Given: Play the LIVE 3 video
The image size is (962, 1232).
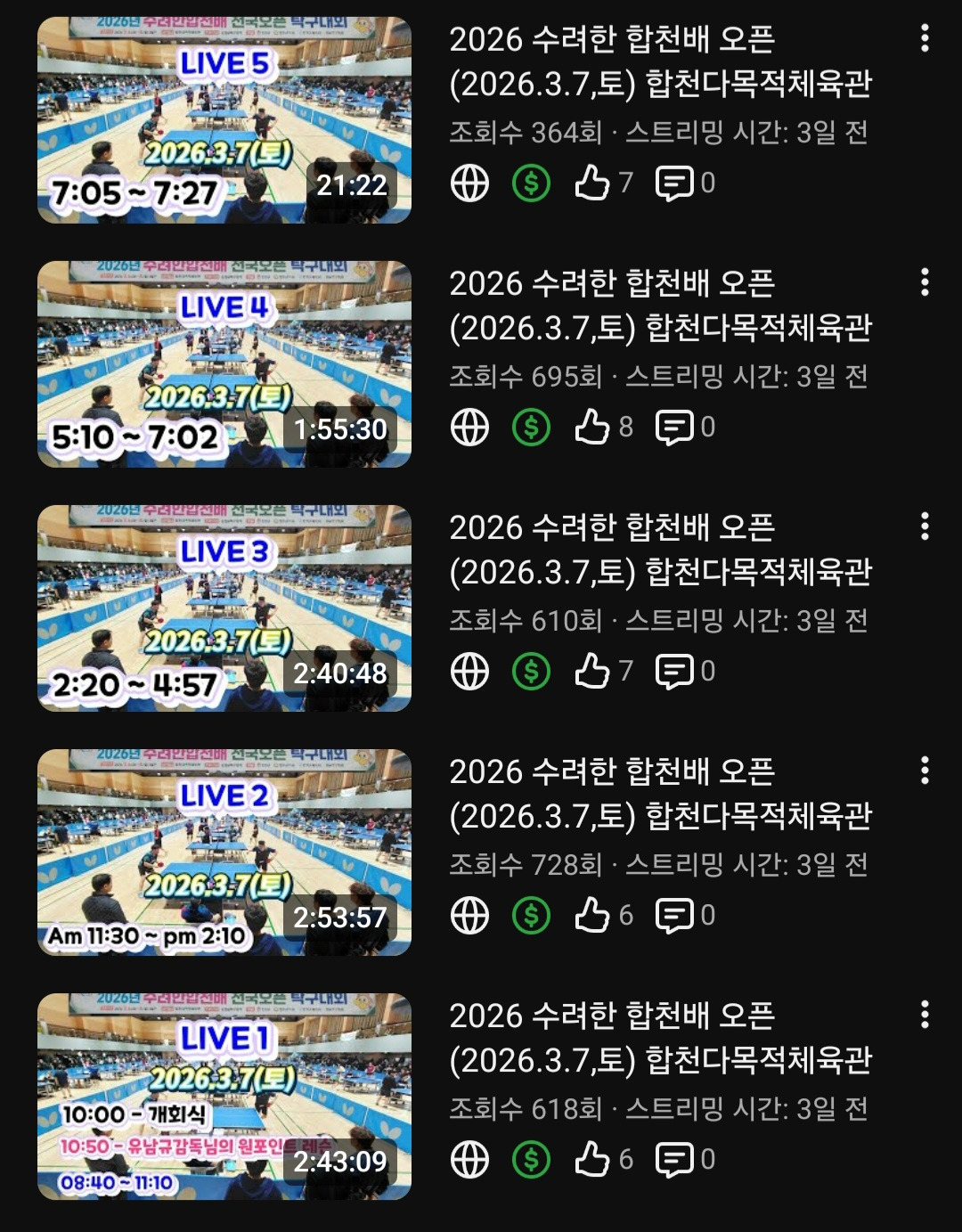Looking at the screenshot, I should [224, 608].
